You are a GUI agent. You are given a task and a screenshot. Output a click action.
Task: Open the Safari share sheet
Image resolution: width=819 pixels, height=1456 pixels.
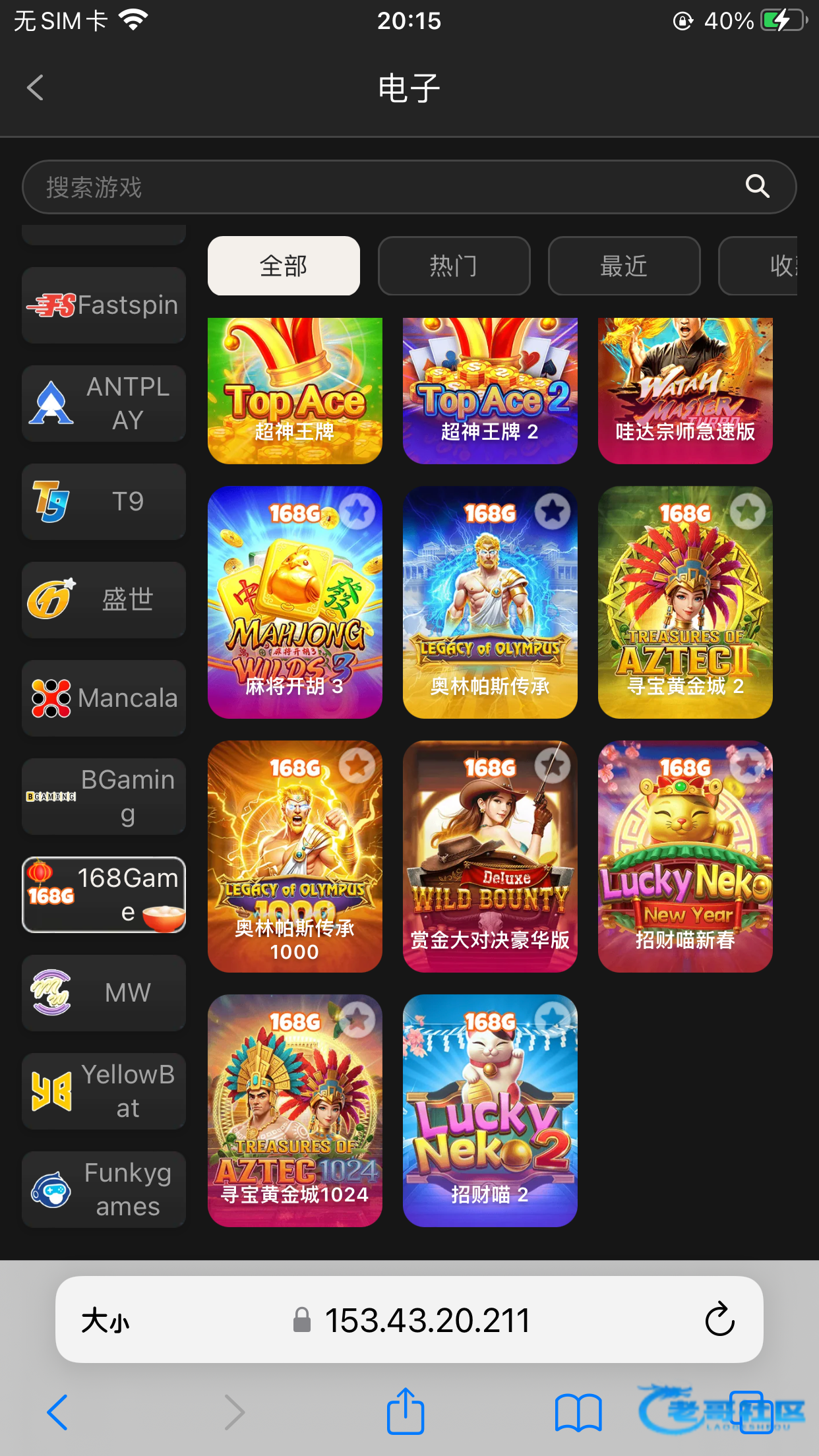(x=405, y=1412)
